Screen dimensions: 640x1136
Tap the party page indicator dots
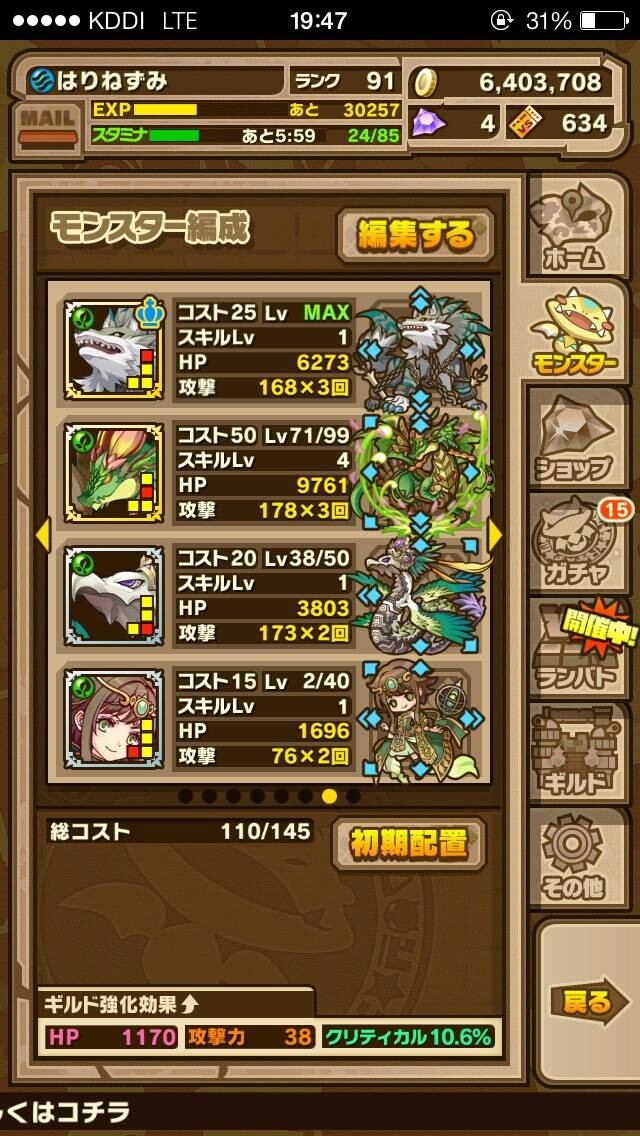coord(269,796)
